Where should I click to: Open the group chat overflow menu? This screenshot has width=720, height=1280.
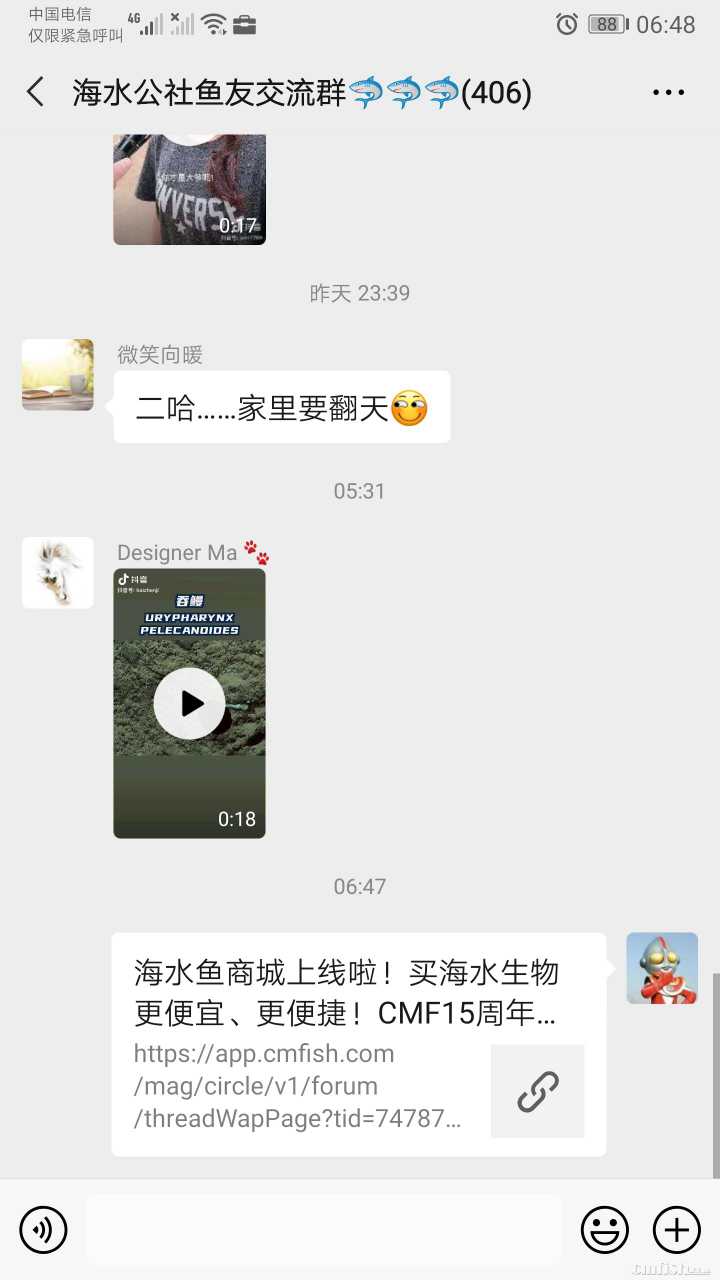[668, 93]
